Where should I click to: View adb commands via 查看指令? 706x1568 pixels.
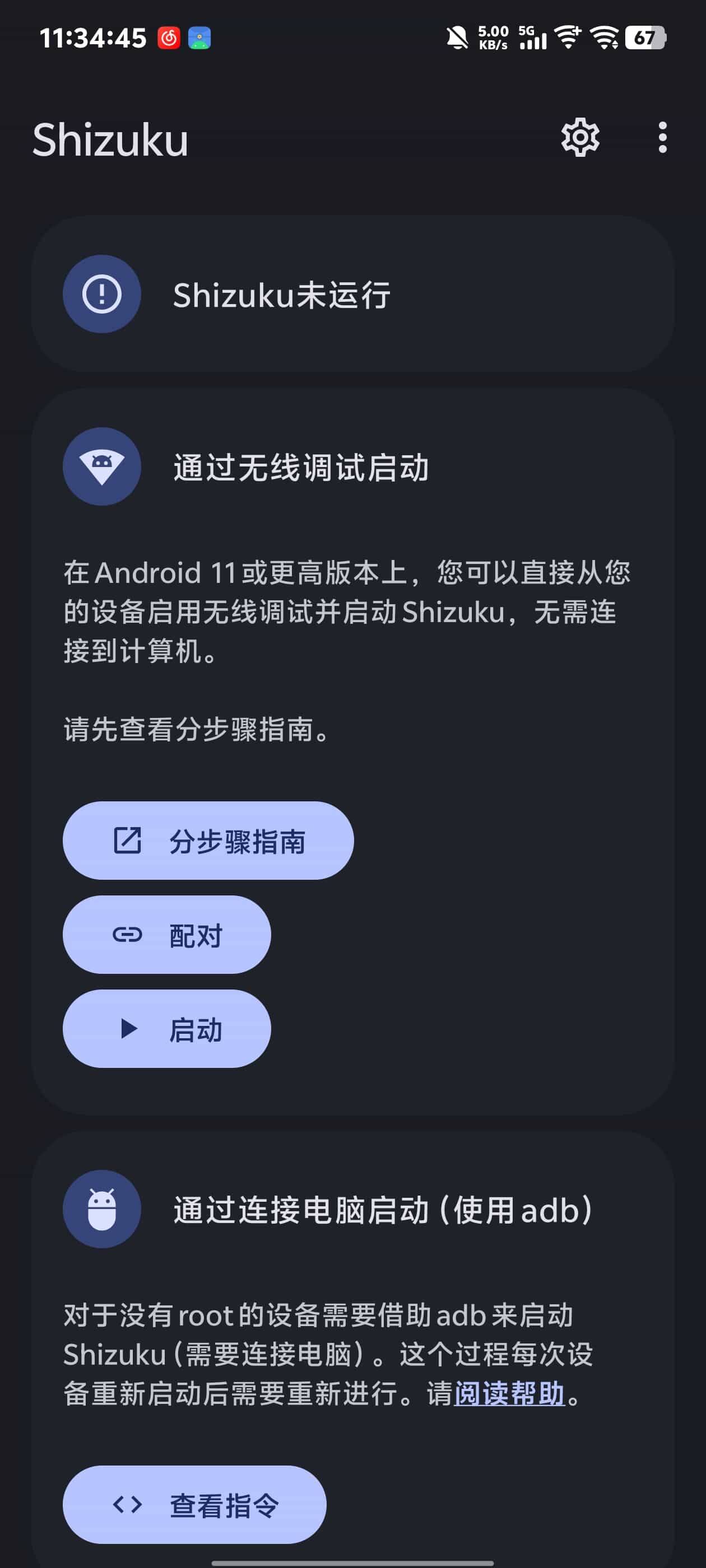[194, 1505]
